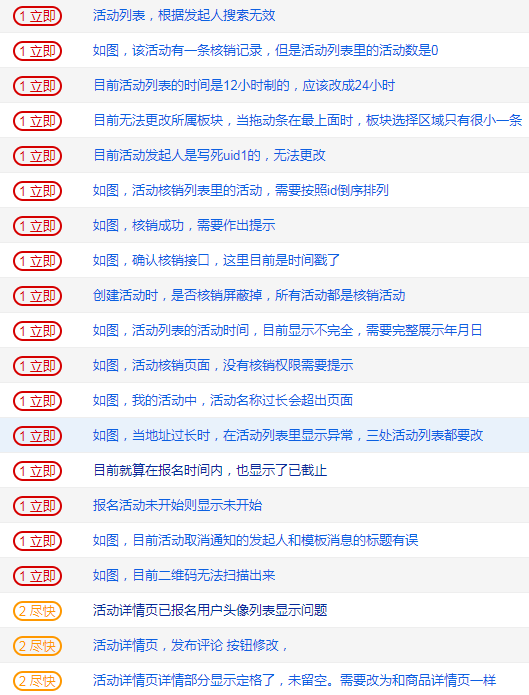This screenshot has width=529, height=695.
Task: Open issue 创建活动时是否核销屏蔽掉
Action: pos(249,295)
